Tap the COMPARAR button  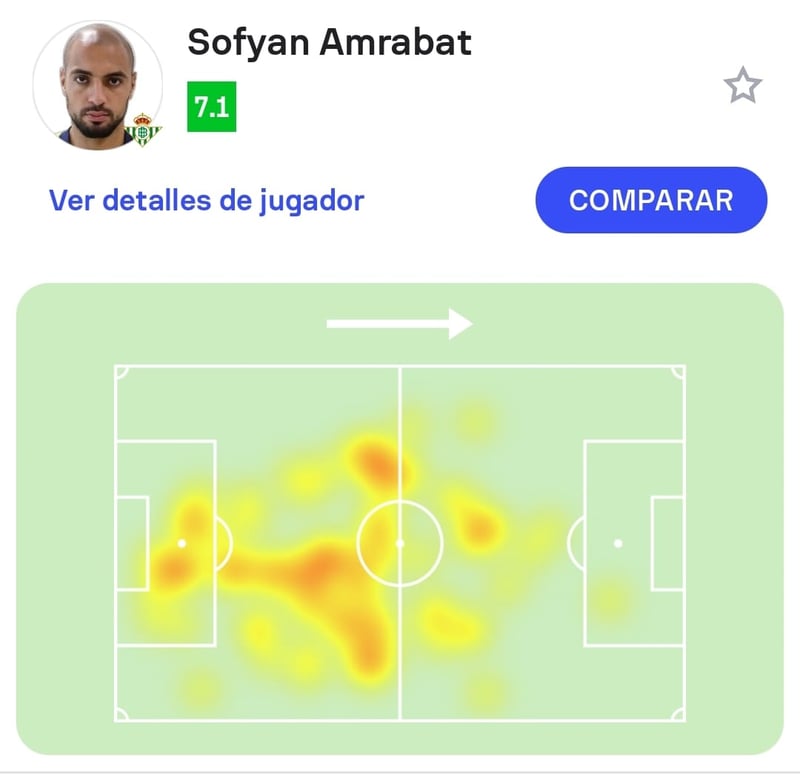pos(651,199)
